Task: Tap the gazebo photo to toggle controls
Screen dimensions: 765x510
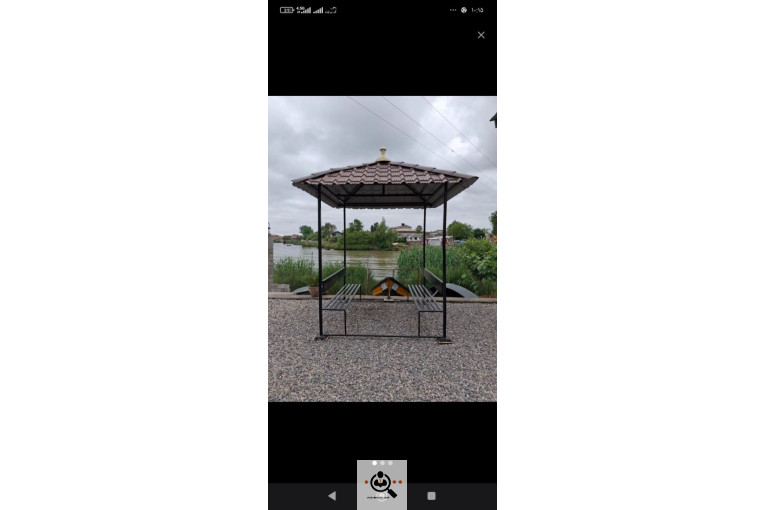Action: [382, 248]
